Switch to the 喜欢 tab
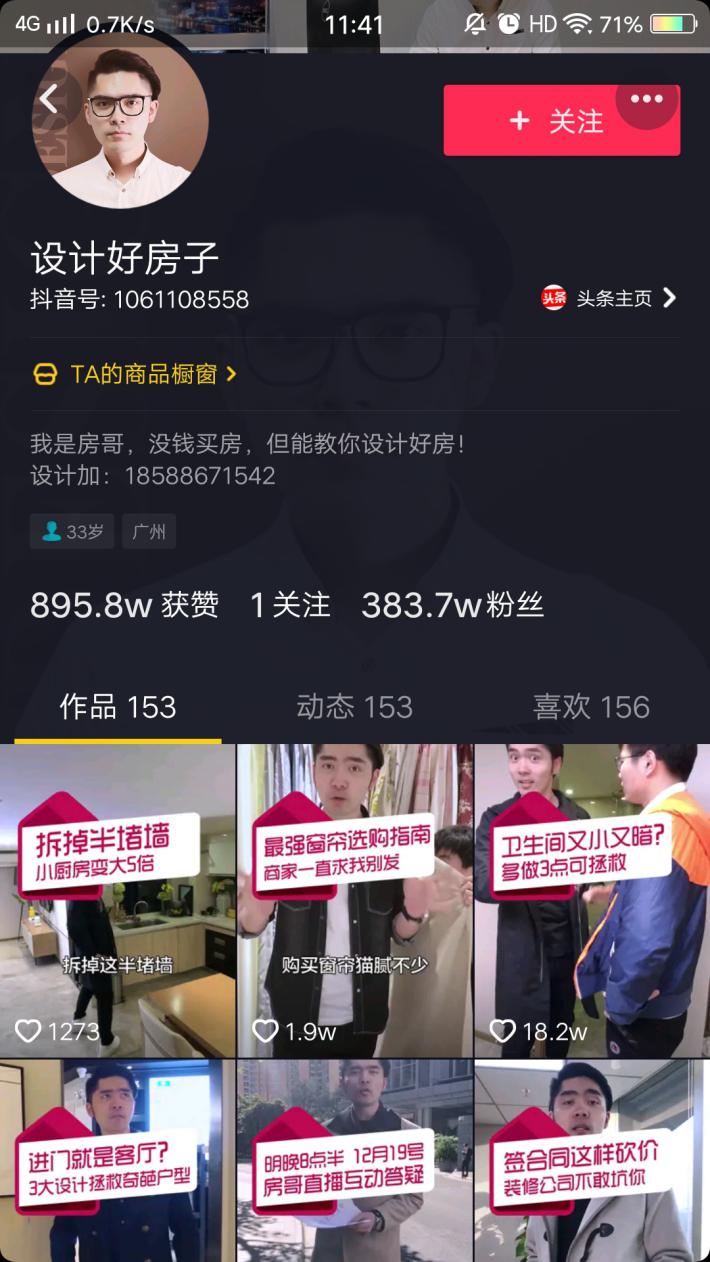The height and width of the screenshot is (1262, 710). tap(591, 707)
